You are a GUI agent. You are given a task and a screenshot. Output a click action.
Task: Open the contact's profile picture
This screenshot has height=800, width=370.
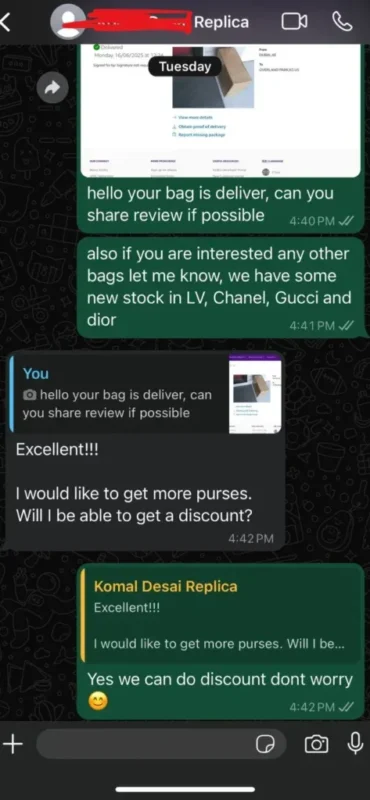coord(68,21)
